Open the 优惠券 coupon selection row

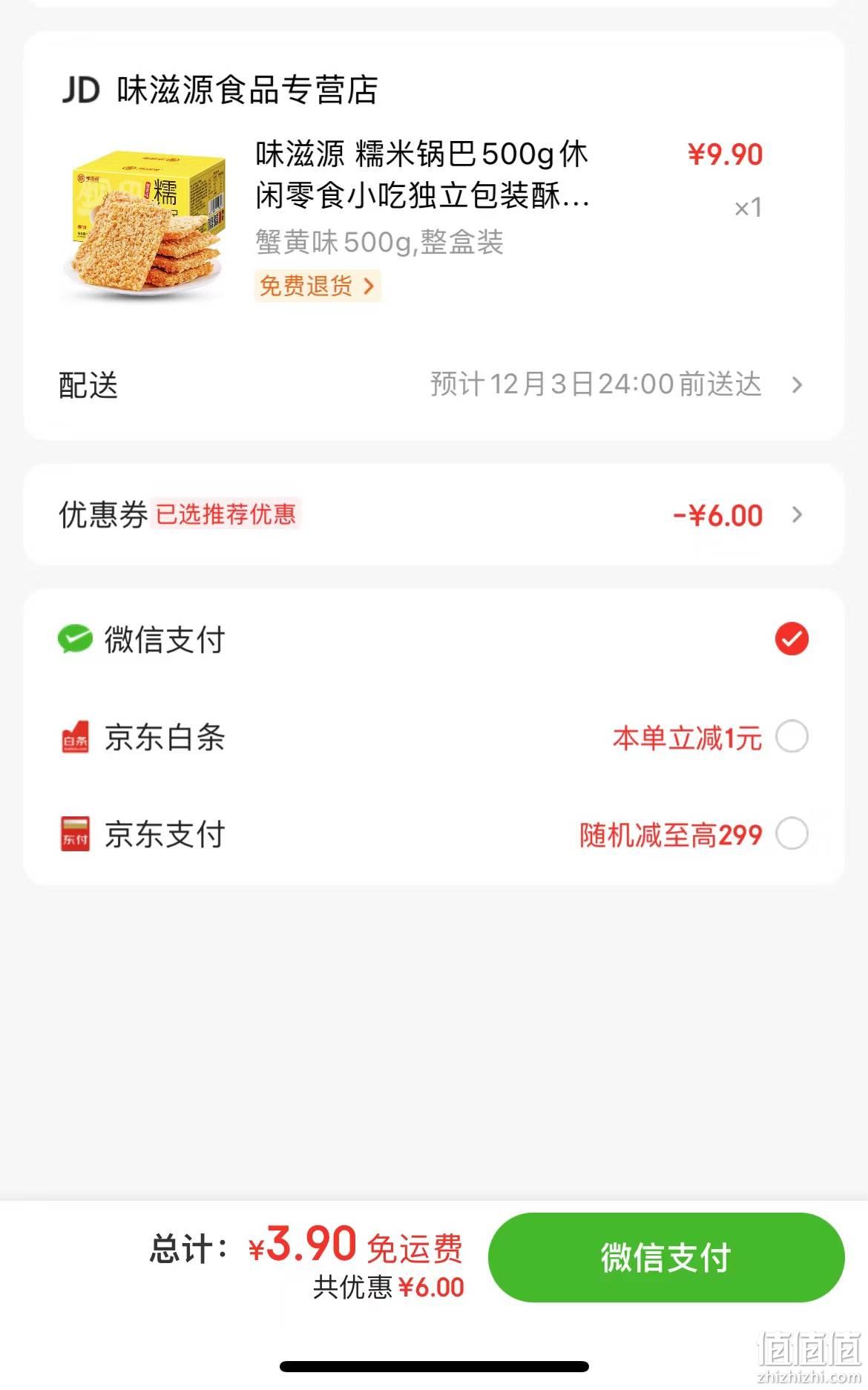coord(433,515)
